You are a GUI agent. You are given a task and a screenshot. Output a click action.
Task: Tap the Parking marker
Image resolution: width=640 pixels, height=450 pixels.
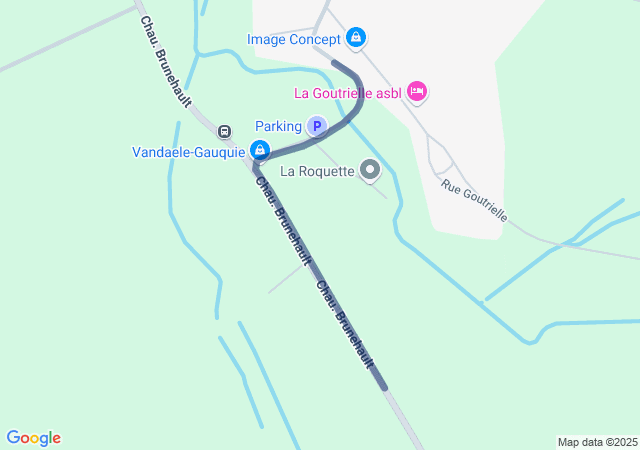pos(316,126)
